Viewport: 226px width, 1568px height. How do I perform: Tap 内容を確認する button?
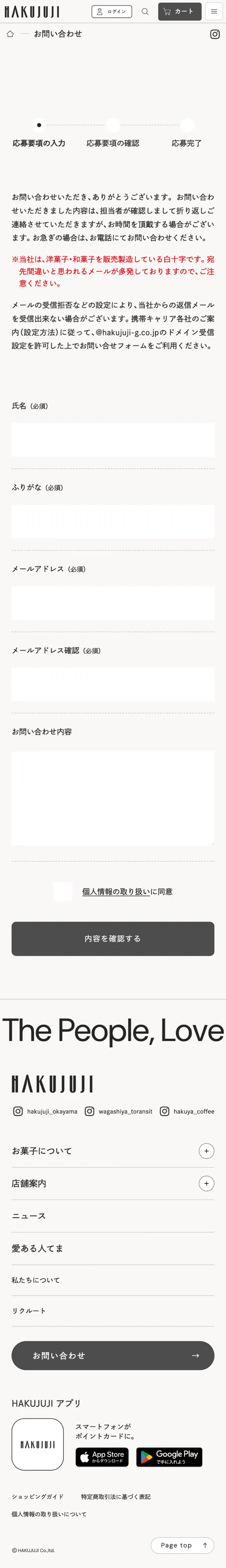tap(113, 939)
